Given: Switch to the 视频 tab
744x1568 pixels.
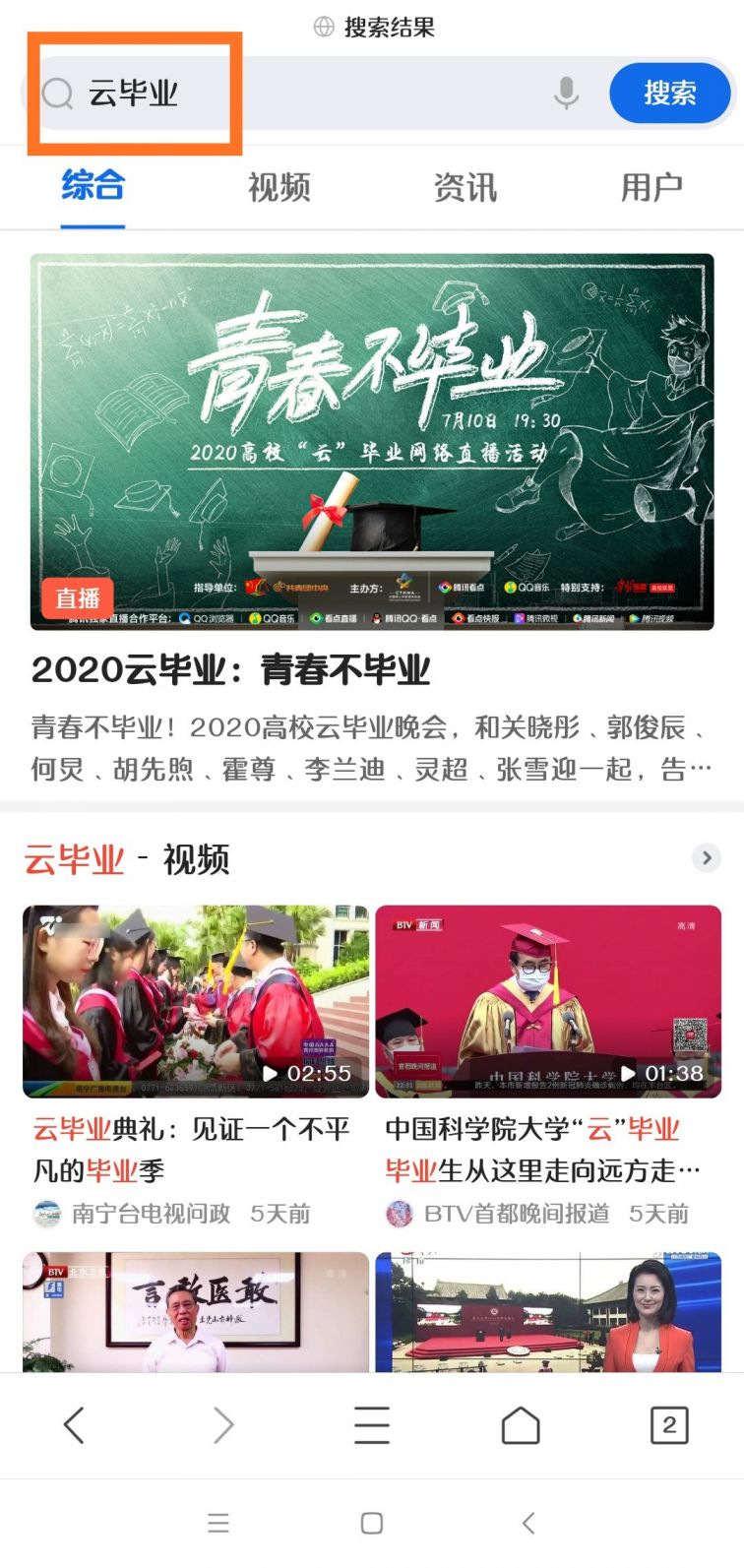Looking at the screenshot, I should 279,187.
